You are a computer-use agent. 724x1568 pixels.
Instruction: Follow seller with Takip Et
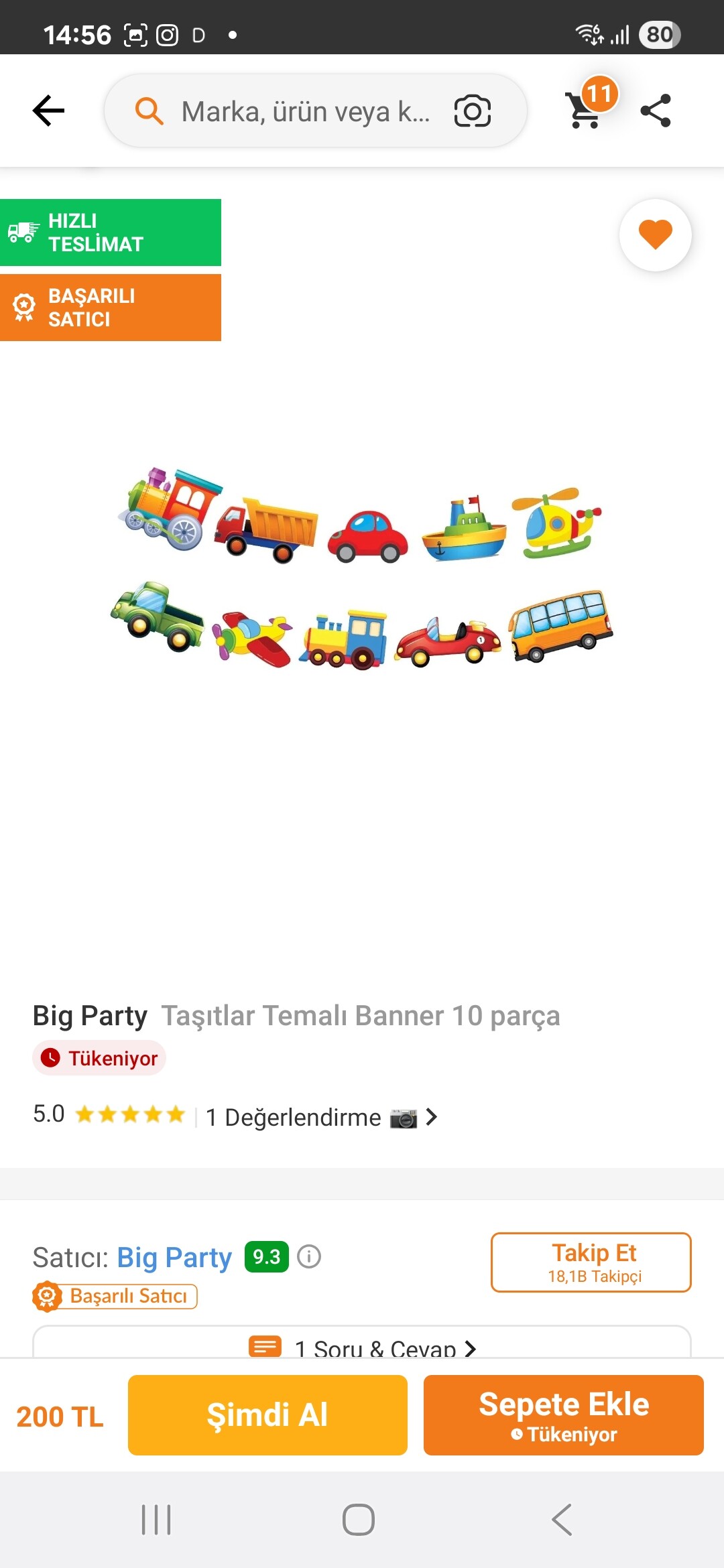pyautogui.click(x=591, y=1262)
